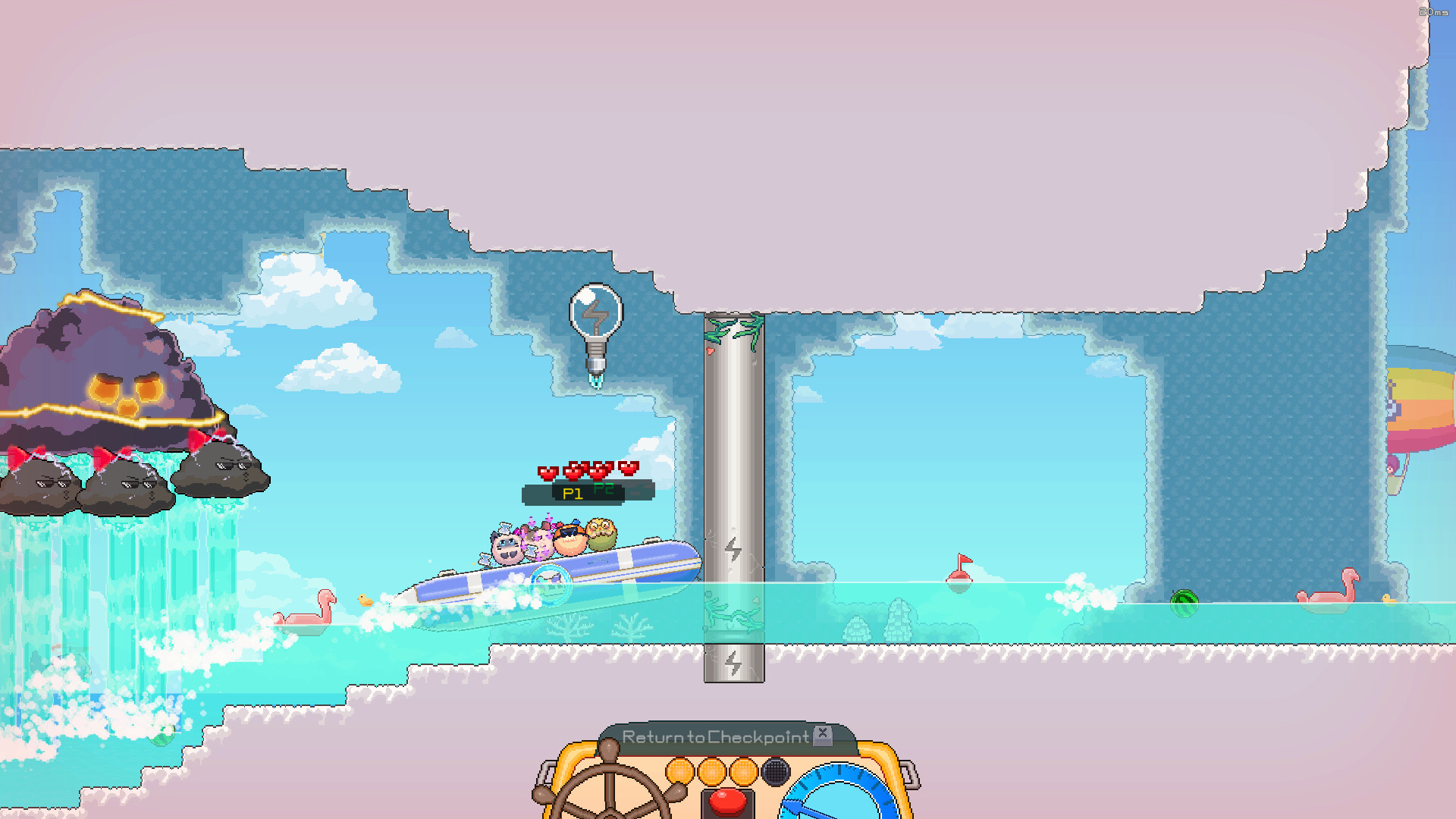Hit the red button on the dashboard
1456x819 pixels.
(x=727, y=799)
